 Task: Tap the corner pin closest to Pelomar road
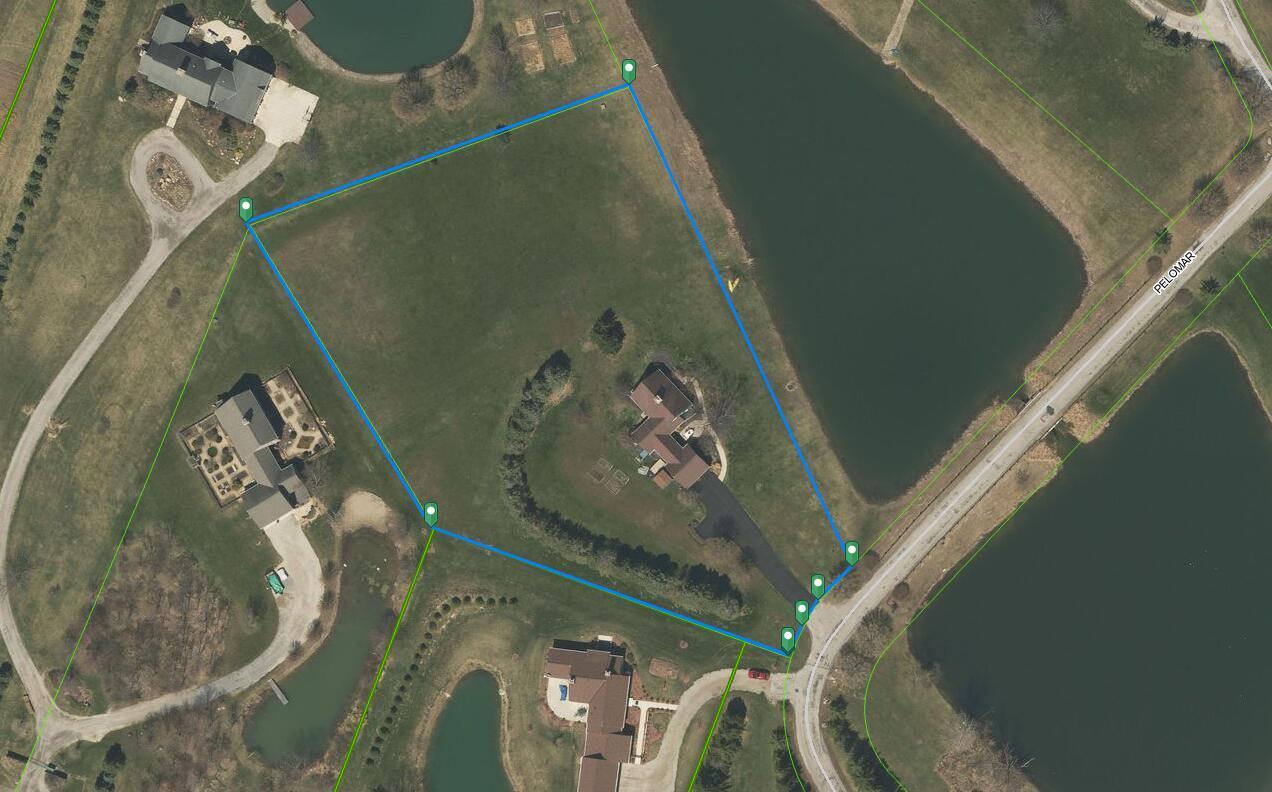tap(852, 551)
